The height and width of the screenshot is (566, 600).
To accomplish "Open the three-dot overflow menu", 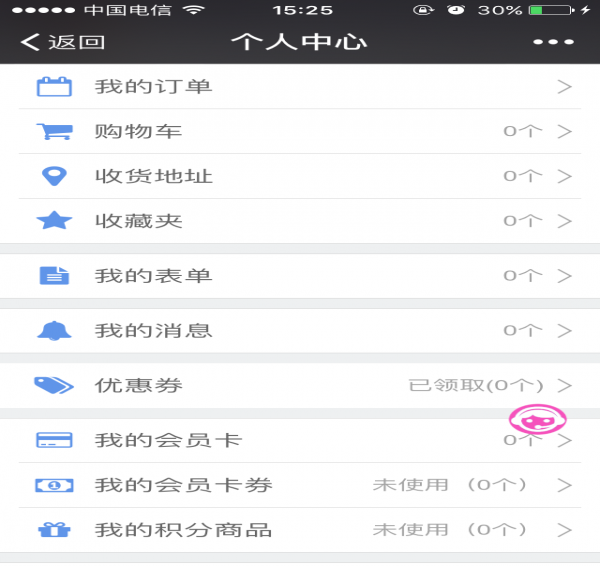I will pyautogui.click(x=553, y=42).
